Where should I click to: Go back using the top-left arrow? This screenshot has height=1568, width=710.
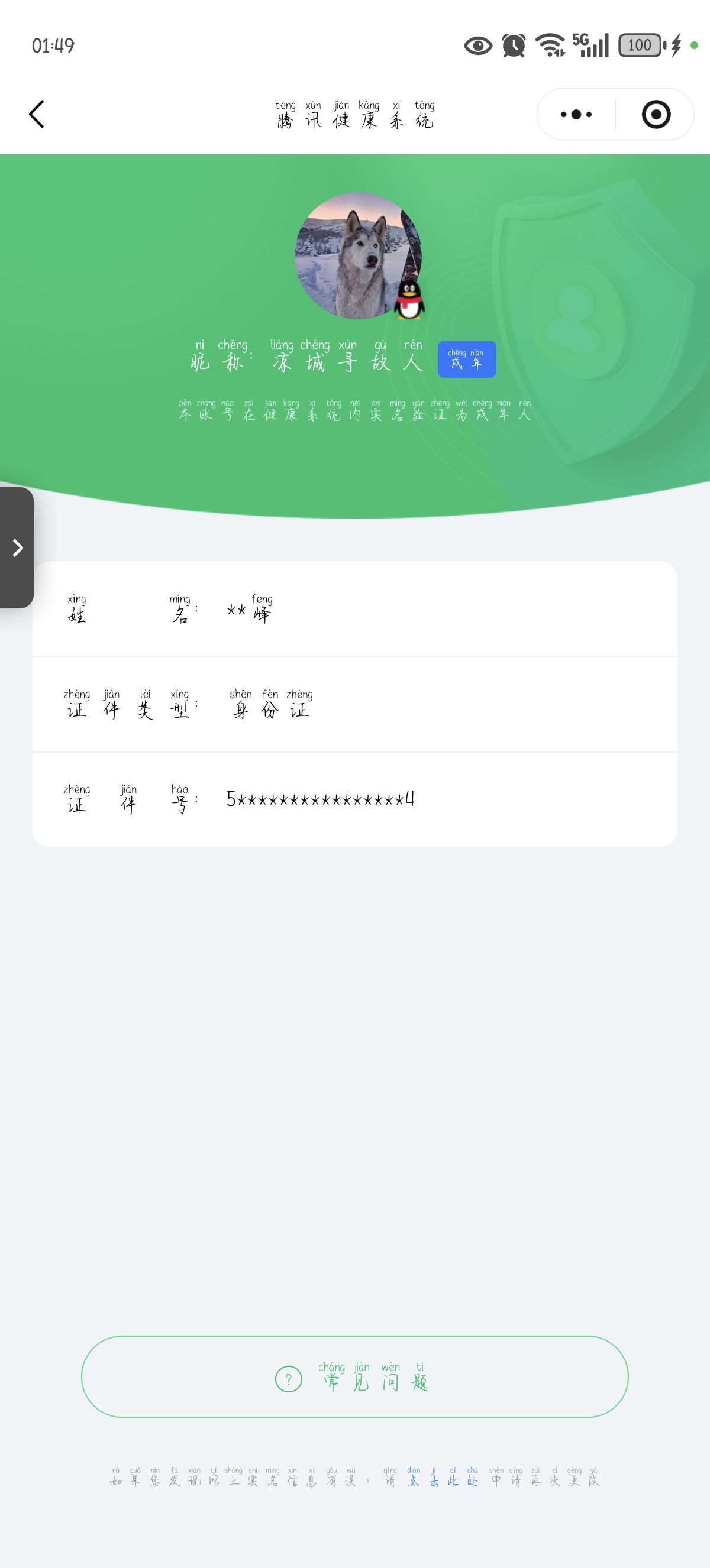37,115
